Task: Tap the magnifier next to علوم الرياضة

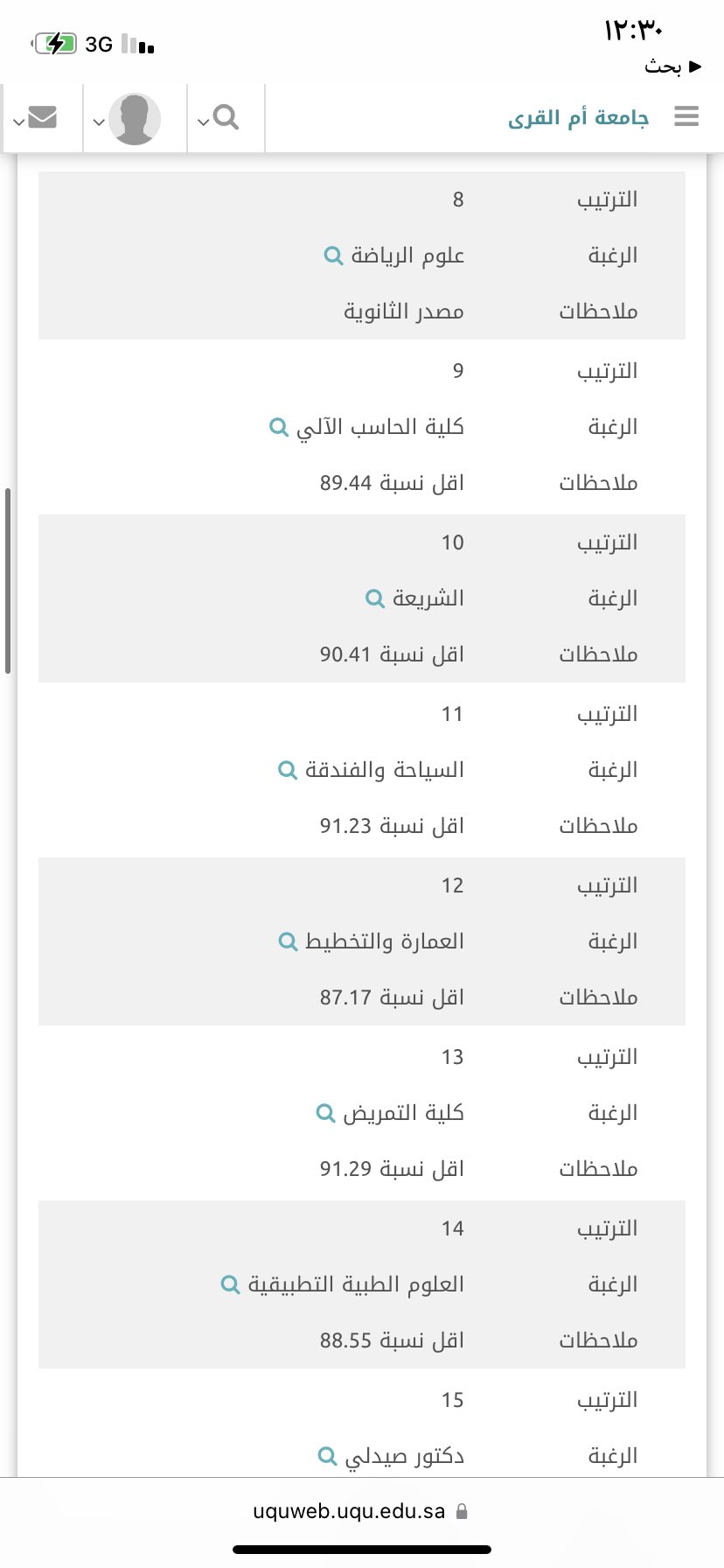Action: [x=333, y=255]
